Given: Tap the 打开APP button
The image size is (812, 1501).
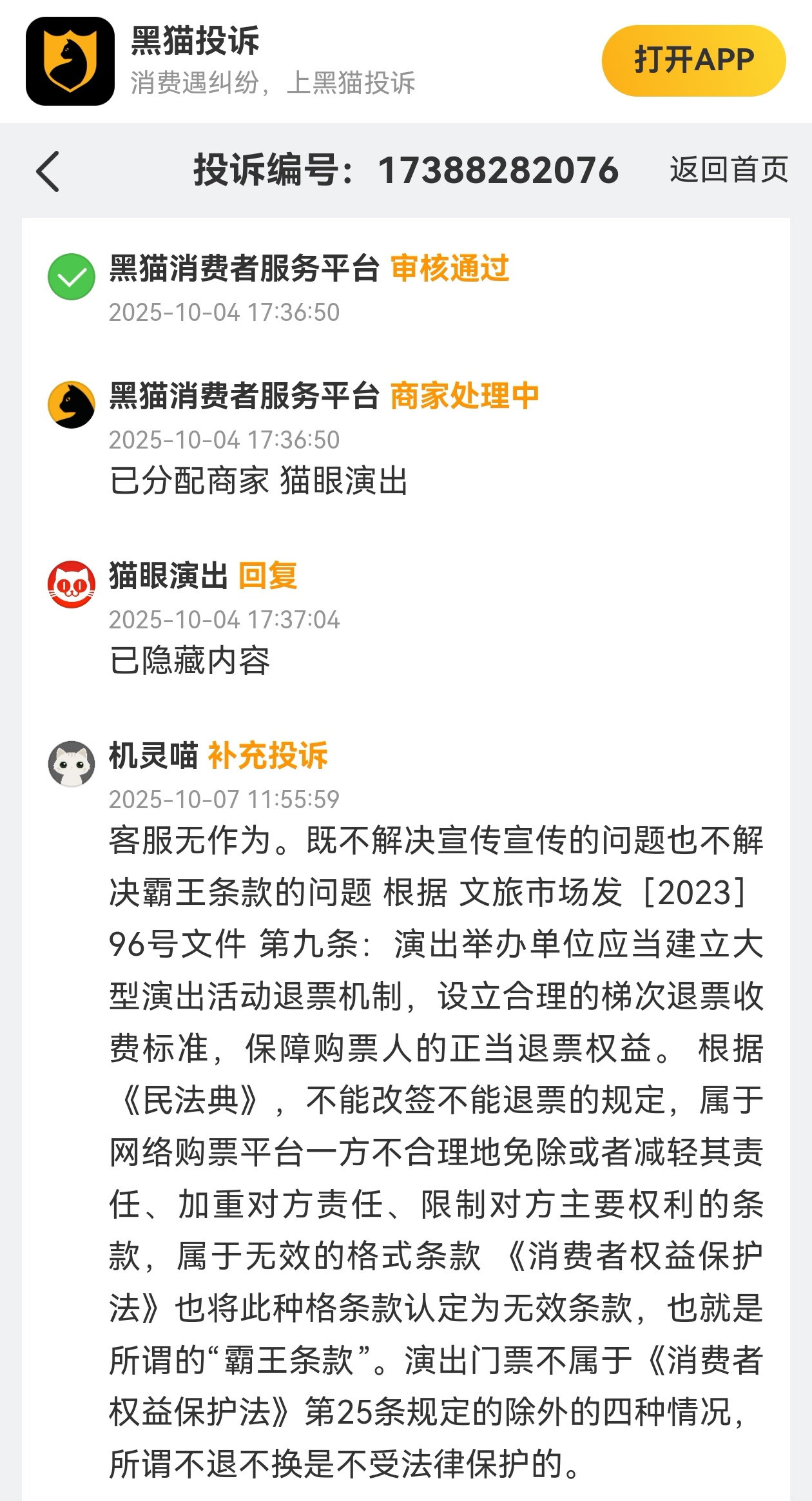Looking at the screenshot, I should [x=693, y=61].
